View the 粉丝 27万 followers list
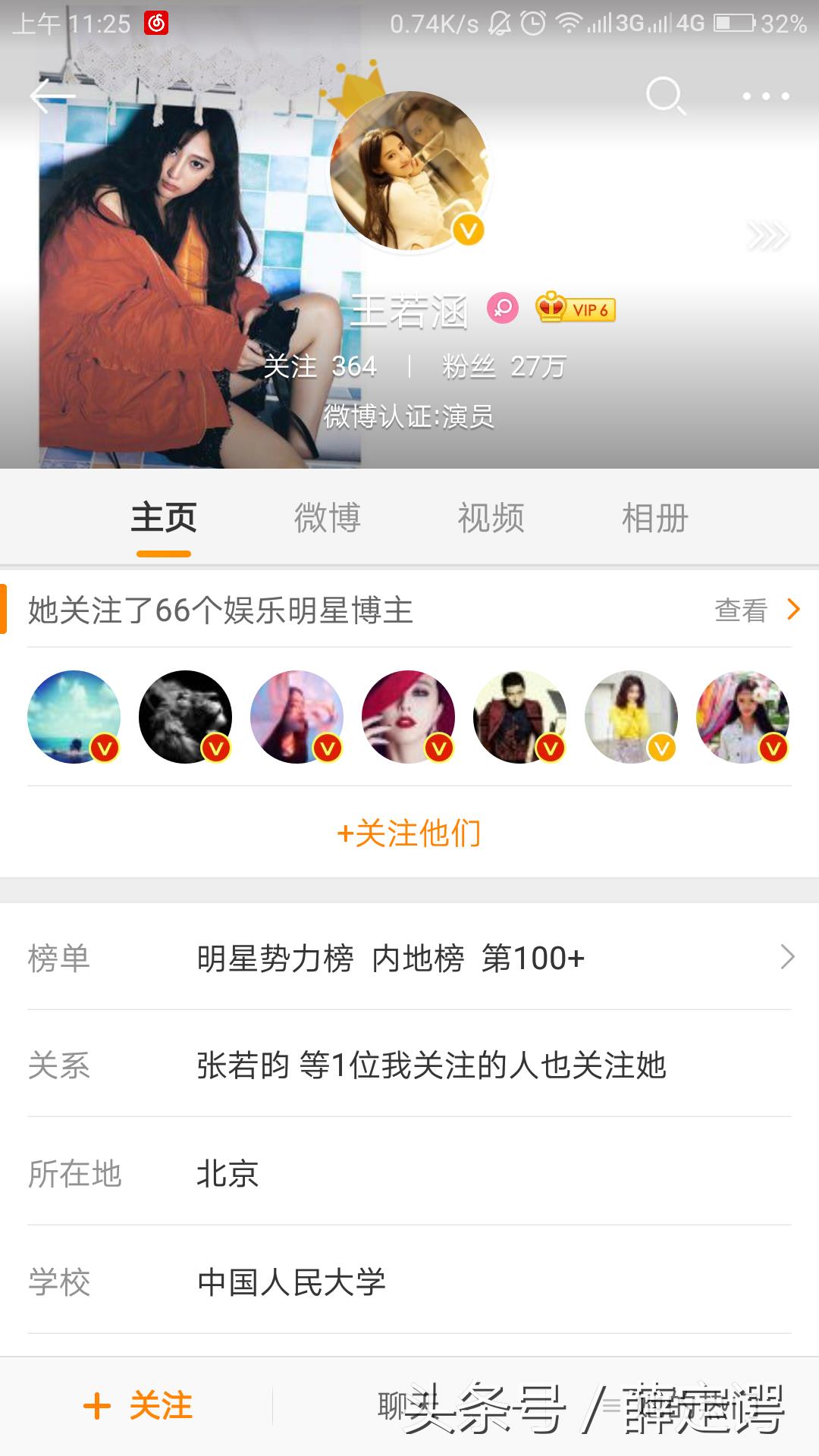The height and width of the screenshot is (1456, 819). pyautogui.click(x=504, y=367)
